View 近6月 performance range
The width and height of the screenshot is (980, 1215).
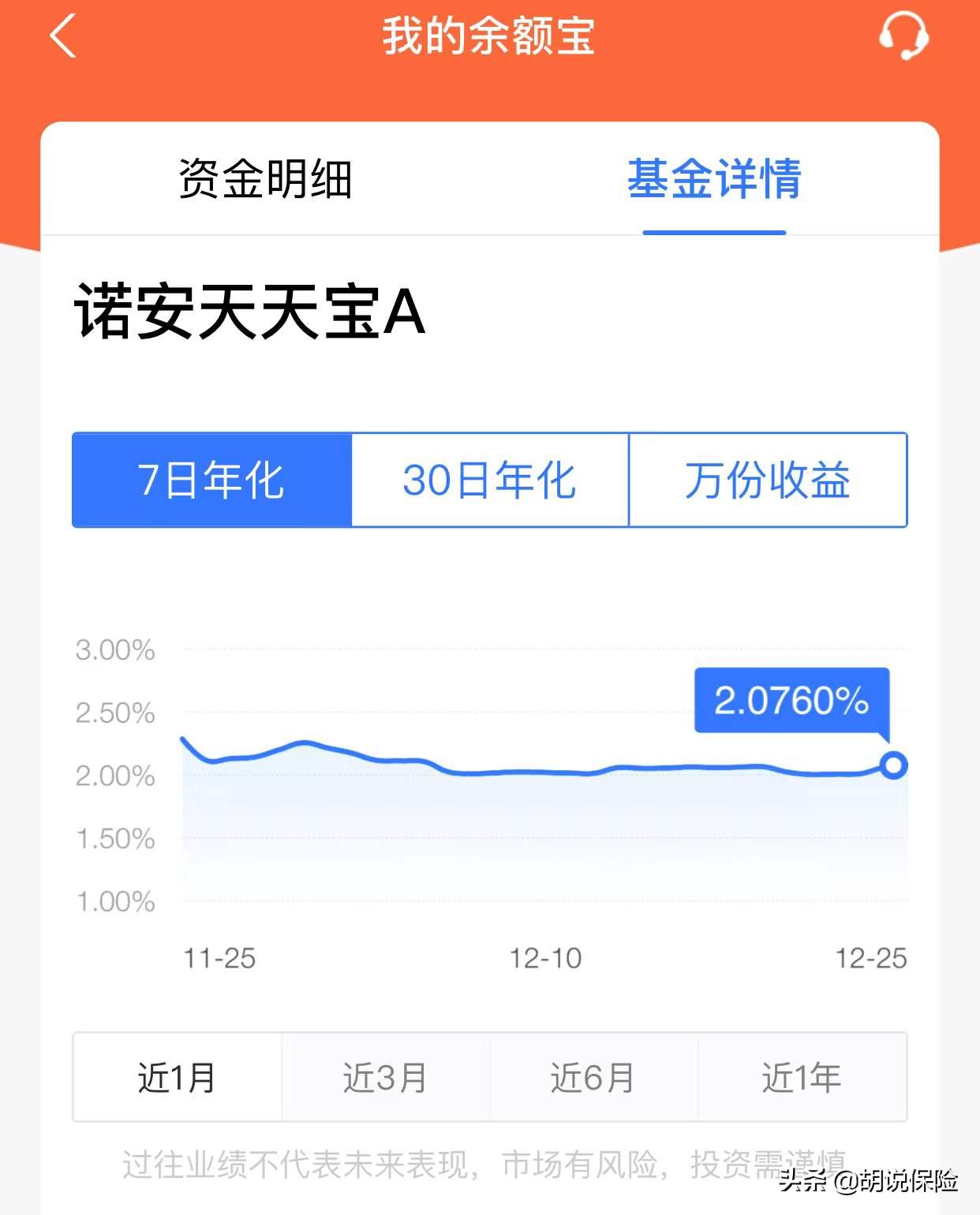click(594, 1077)
